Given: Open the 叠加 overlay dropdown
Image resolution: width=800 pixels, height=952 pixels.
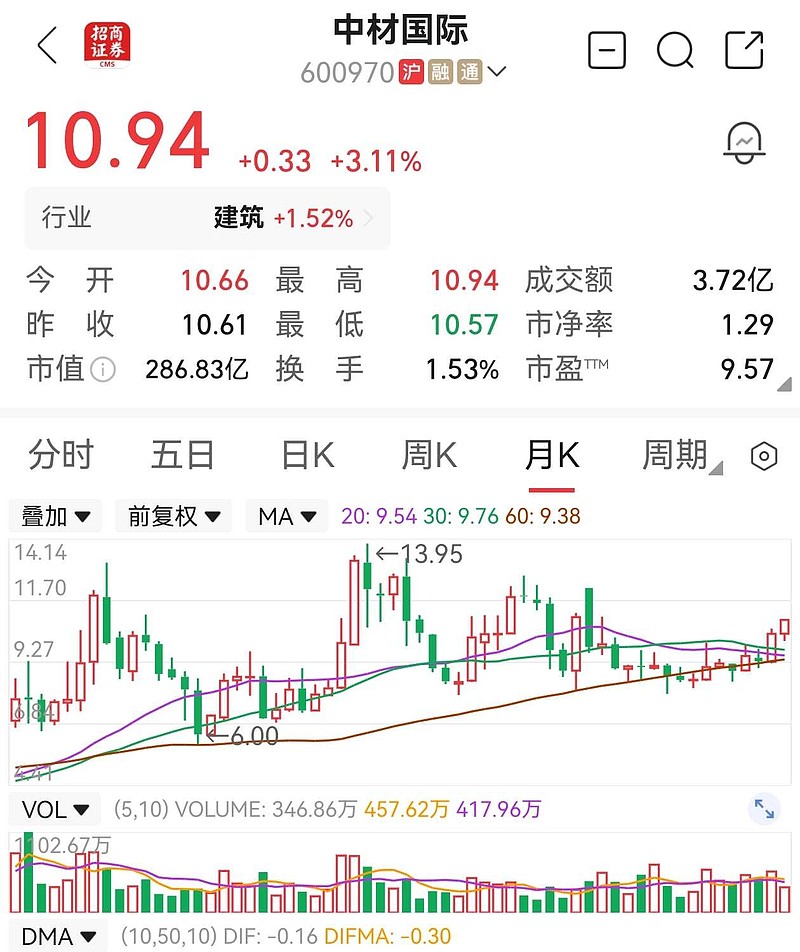Looking at the screenshot, I should coord(56,516).
